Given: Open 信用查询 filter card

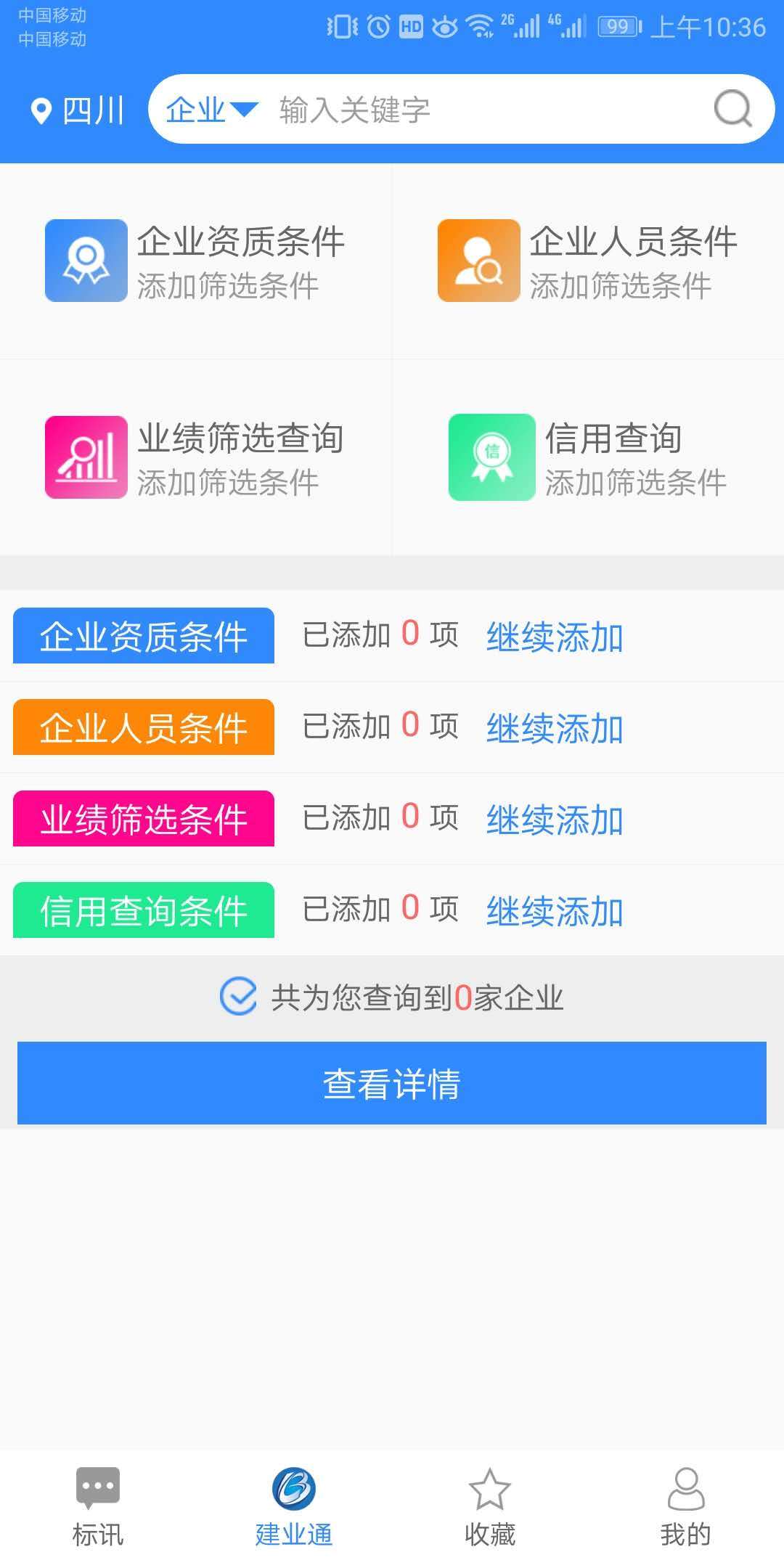Looking at the screenshot, I should (588, 457).
